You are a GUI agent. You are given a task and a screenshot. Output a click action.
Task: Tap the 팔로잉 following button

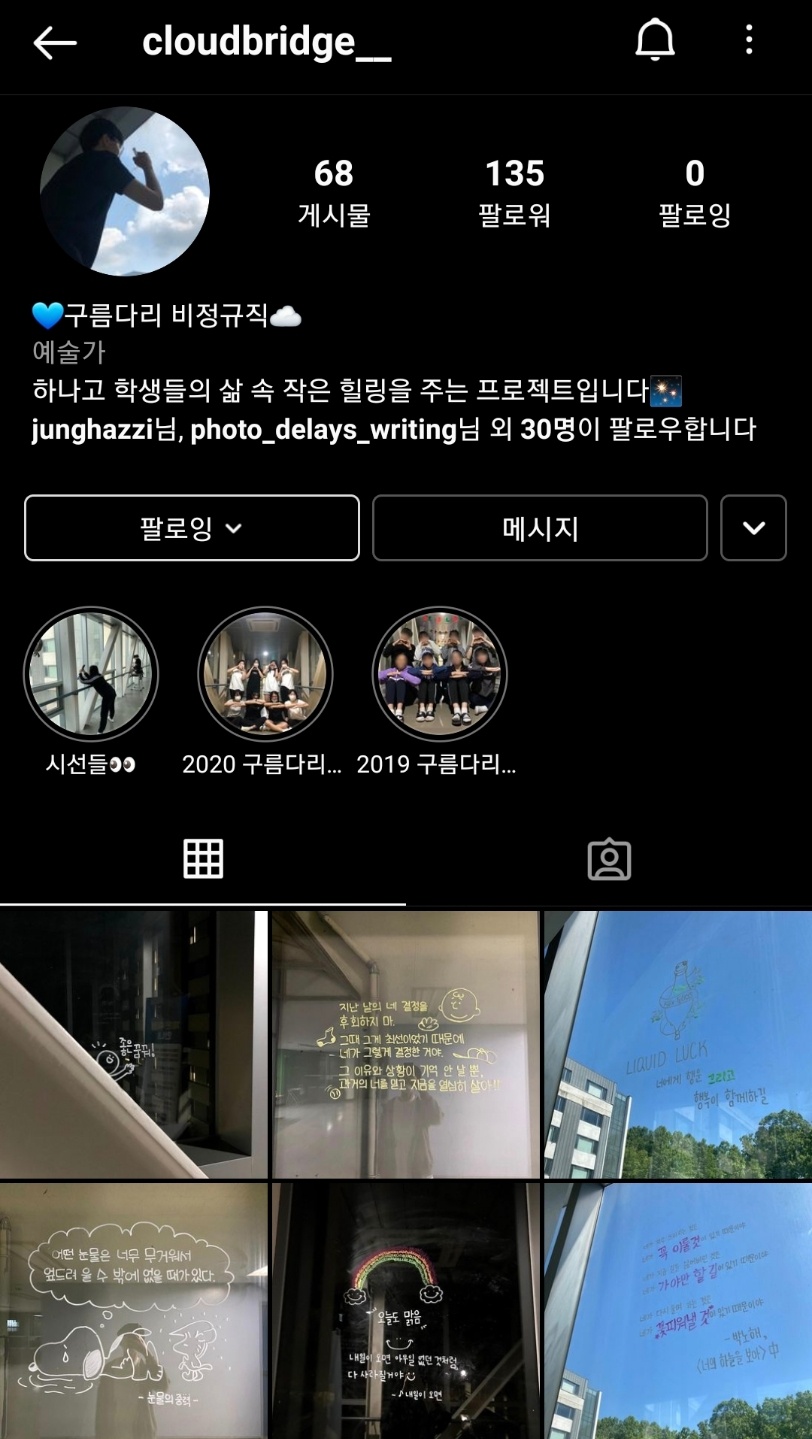[x=191, y=528]
